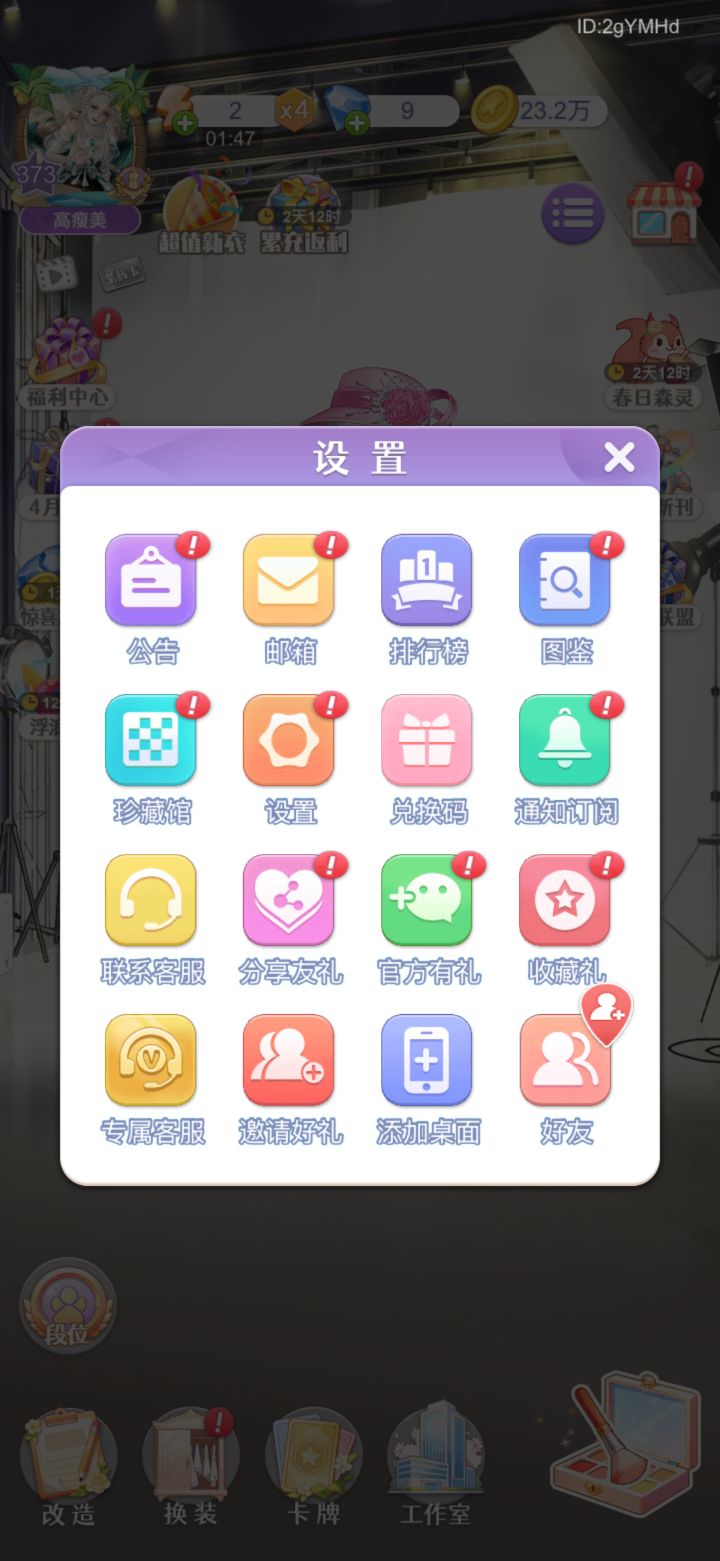This screenshot has width=720, height=1561.
Task: Redeem a gift with 兑换码
Action: 428,738
